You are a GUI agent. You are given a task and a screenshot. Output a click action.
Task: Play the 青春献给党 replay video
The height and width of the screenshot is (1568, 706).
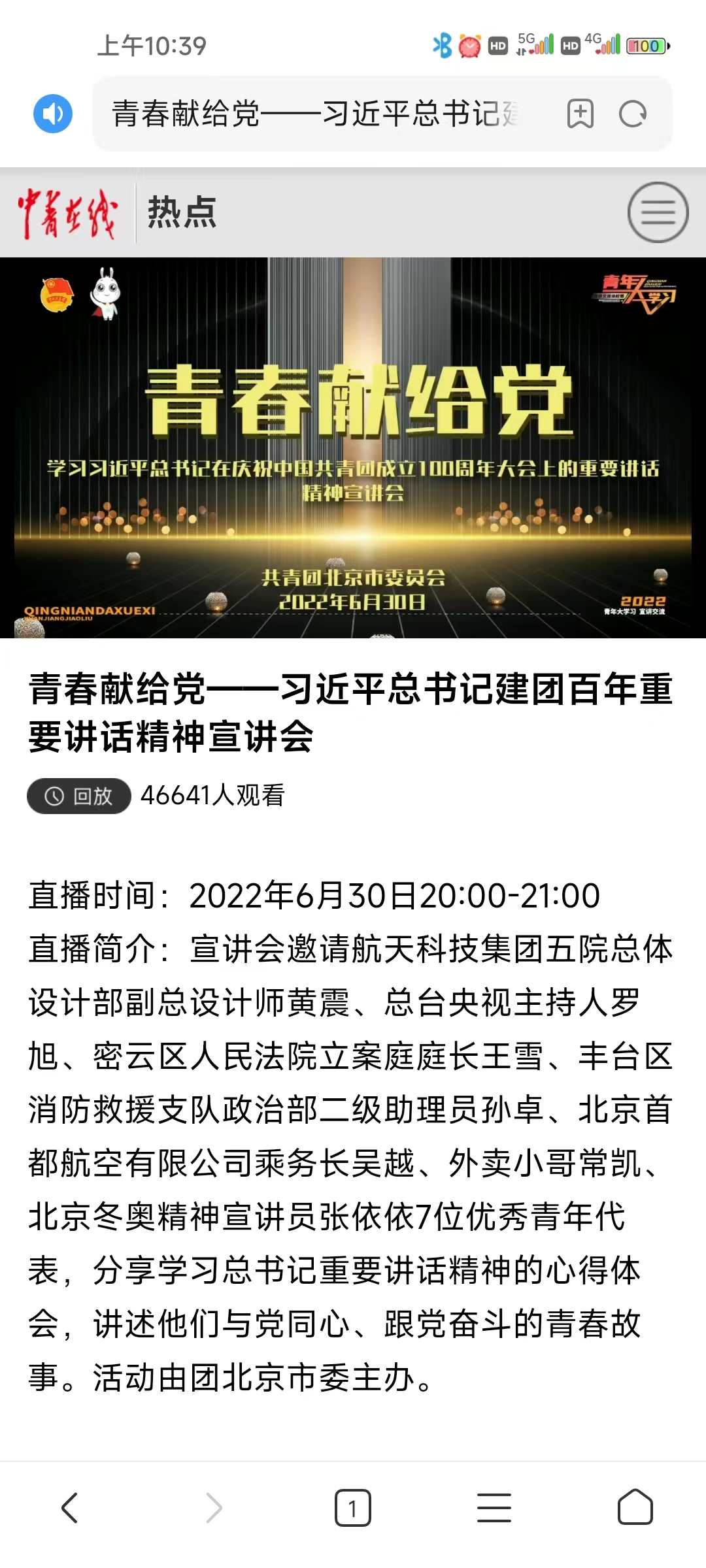click(x=353, y=448)
